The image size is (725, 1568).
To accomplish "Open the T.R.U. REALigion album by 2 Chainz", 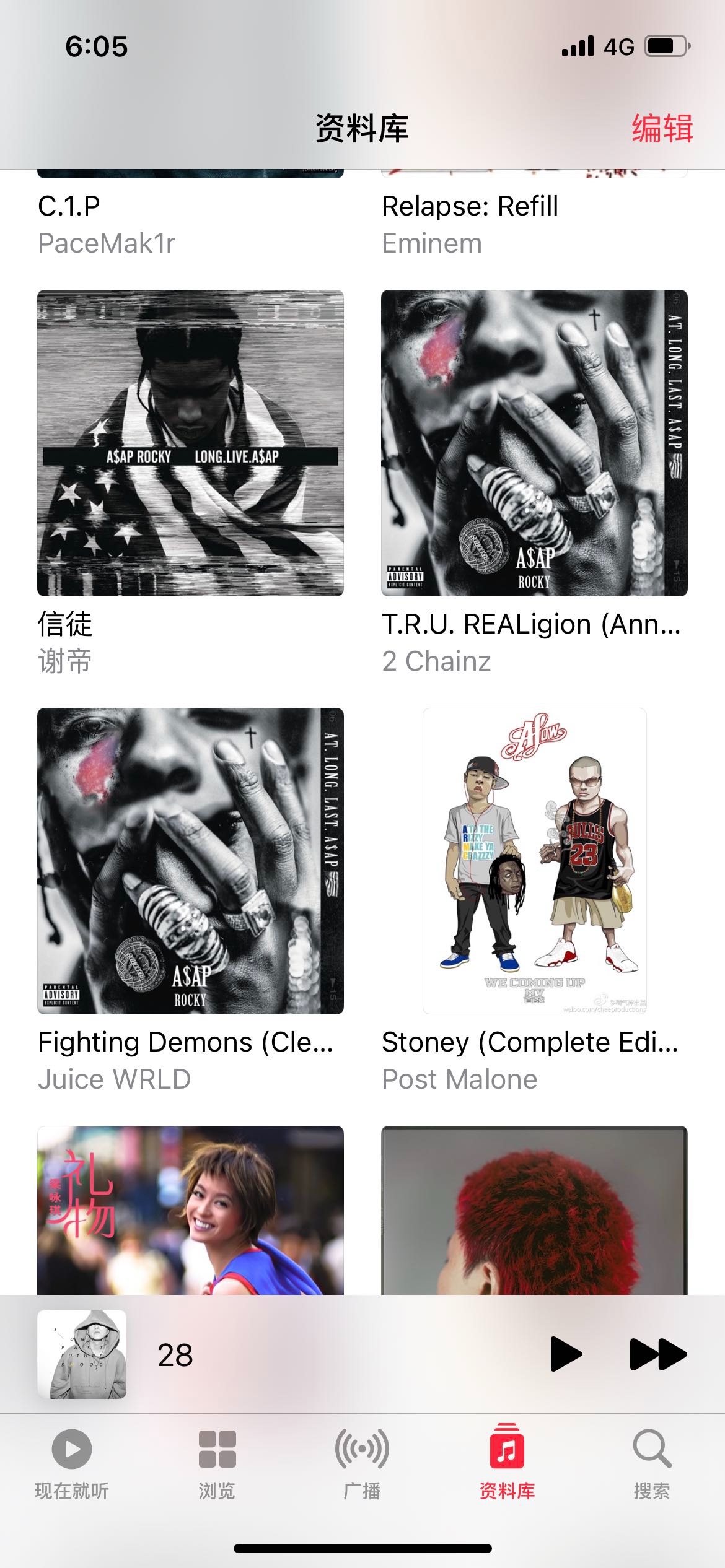I will point(534,443).
